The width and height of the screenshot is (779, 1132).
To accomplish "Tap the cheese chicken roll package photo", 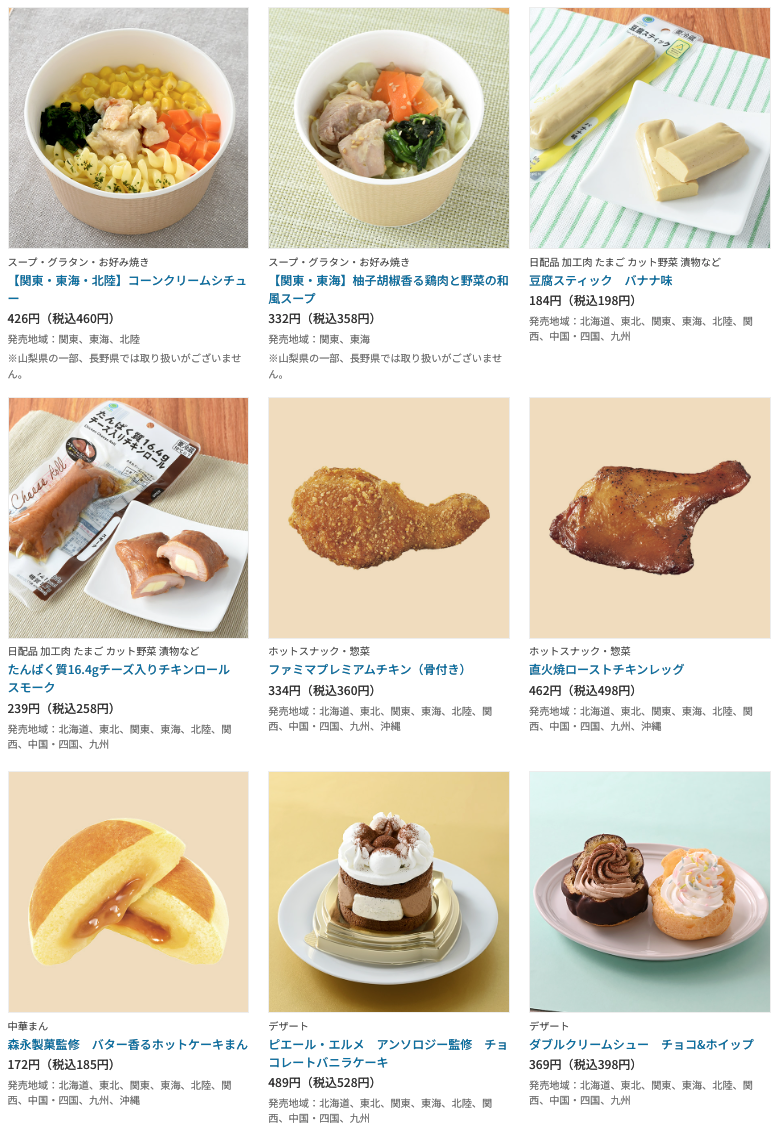I will coord(128,517).
